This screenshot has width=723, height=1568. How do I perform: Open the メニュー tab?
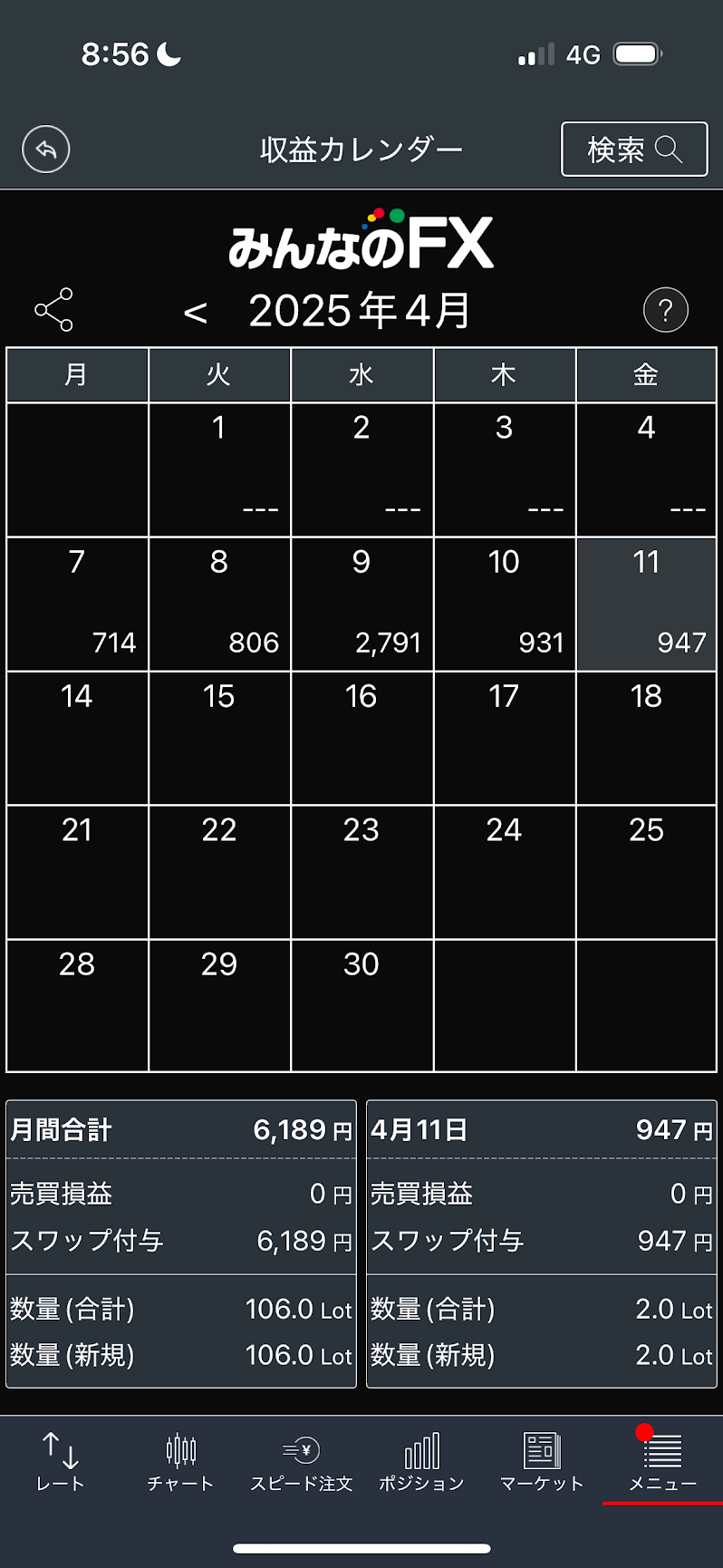click(662, 1461)
